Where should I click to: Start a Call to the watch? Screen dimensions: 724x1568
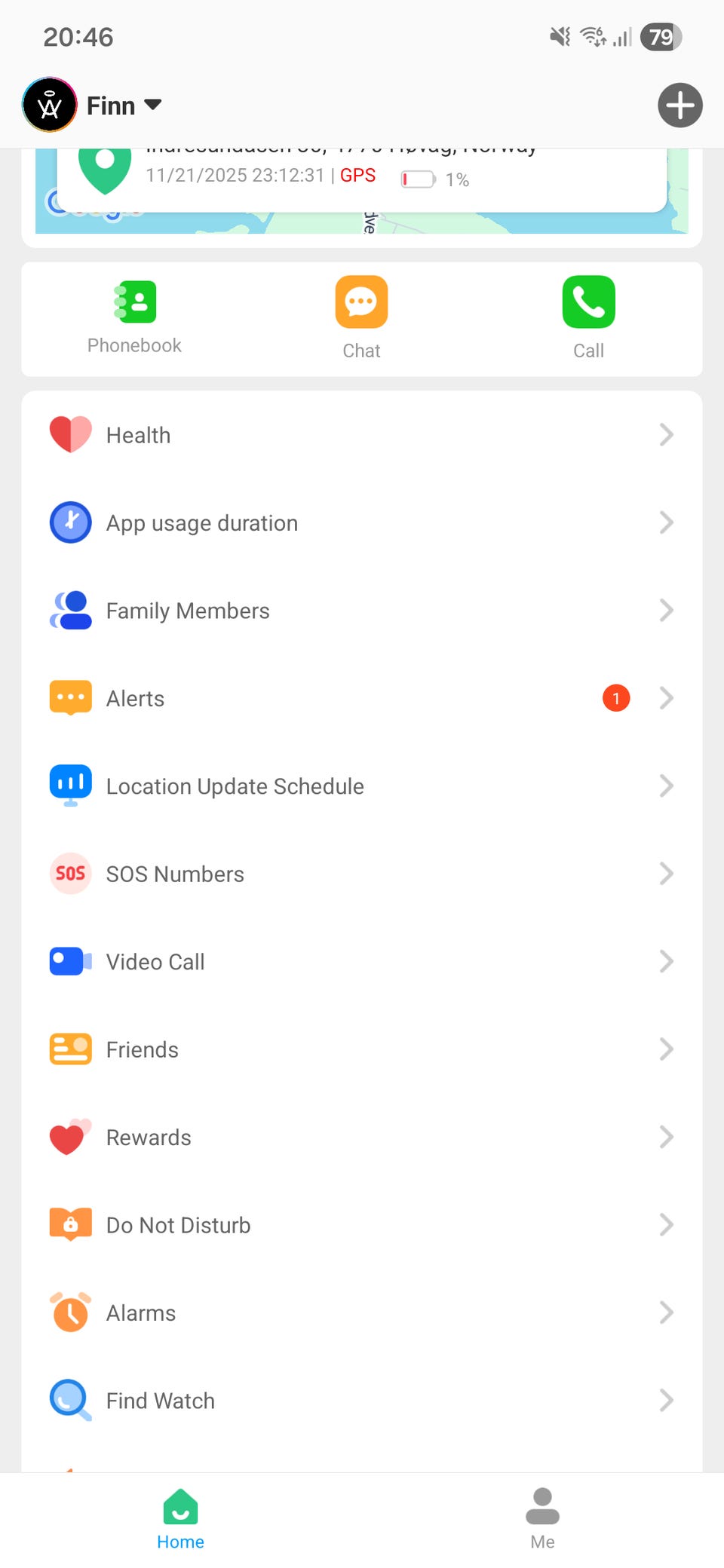(x=588, y=317)
